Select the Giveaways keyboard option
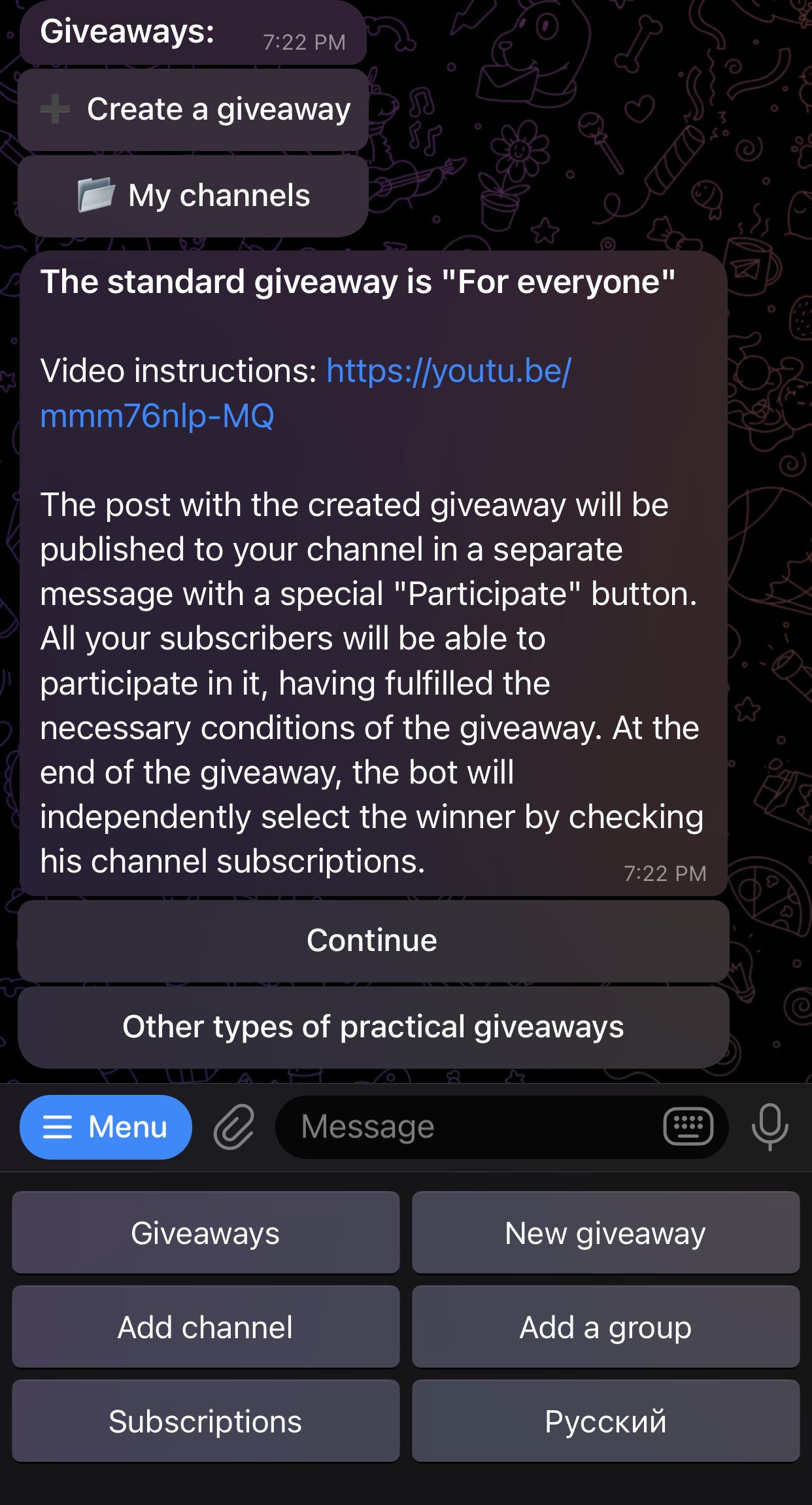Screen dimensions: 812x1505 pyautogui.click(x=205, y=1232)
